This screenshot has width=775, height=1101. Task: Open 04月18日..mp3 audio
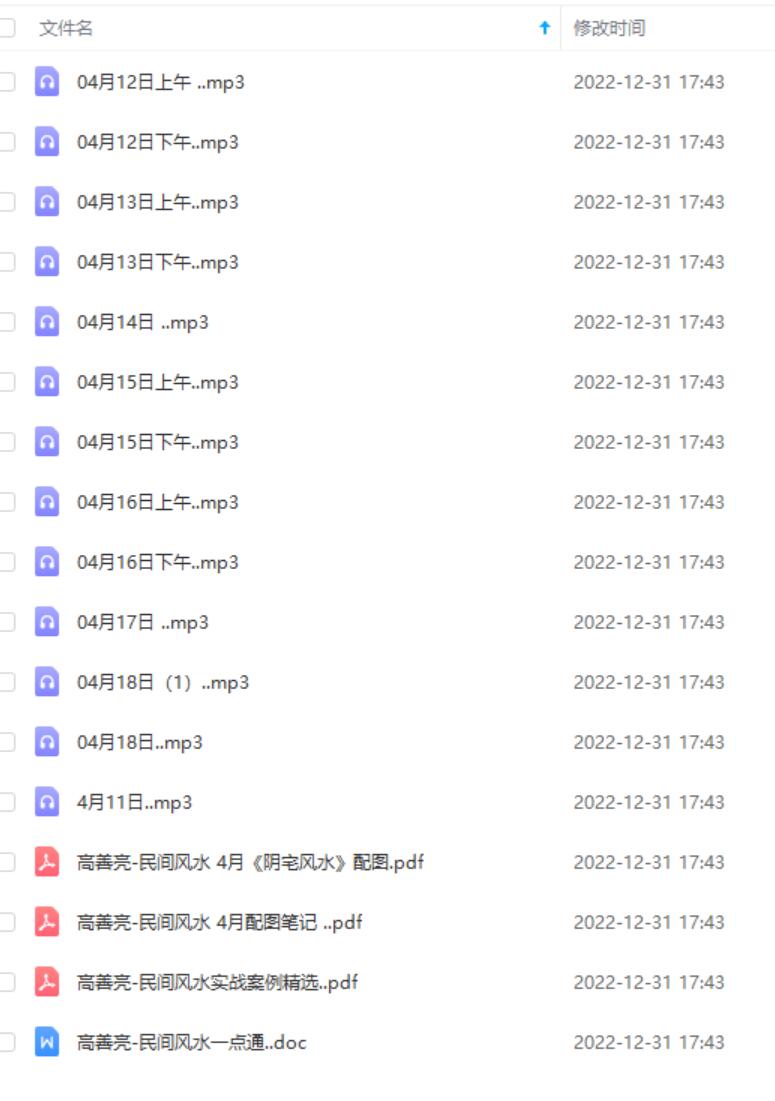tap(140, 742)
